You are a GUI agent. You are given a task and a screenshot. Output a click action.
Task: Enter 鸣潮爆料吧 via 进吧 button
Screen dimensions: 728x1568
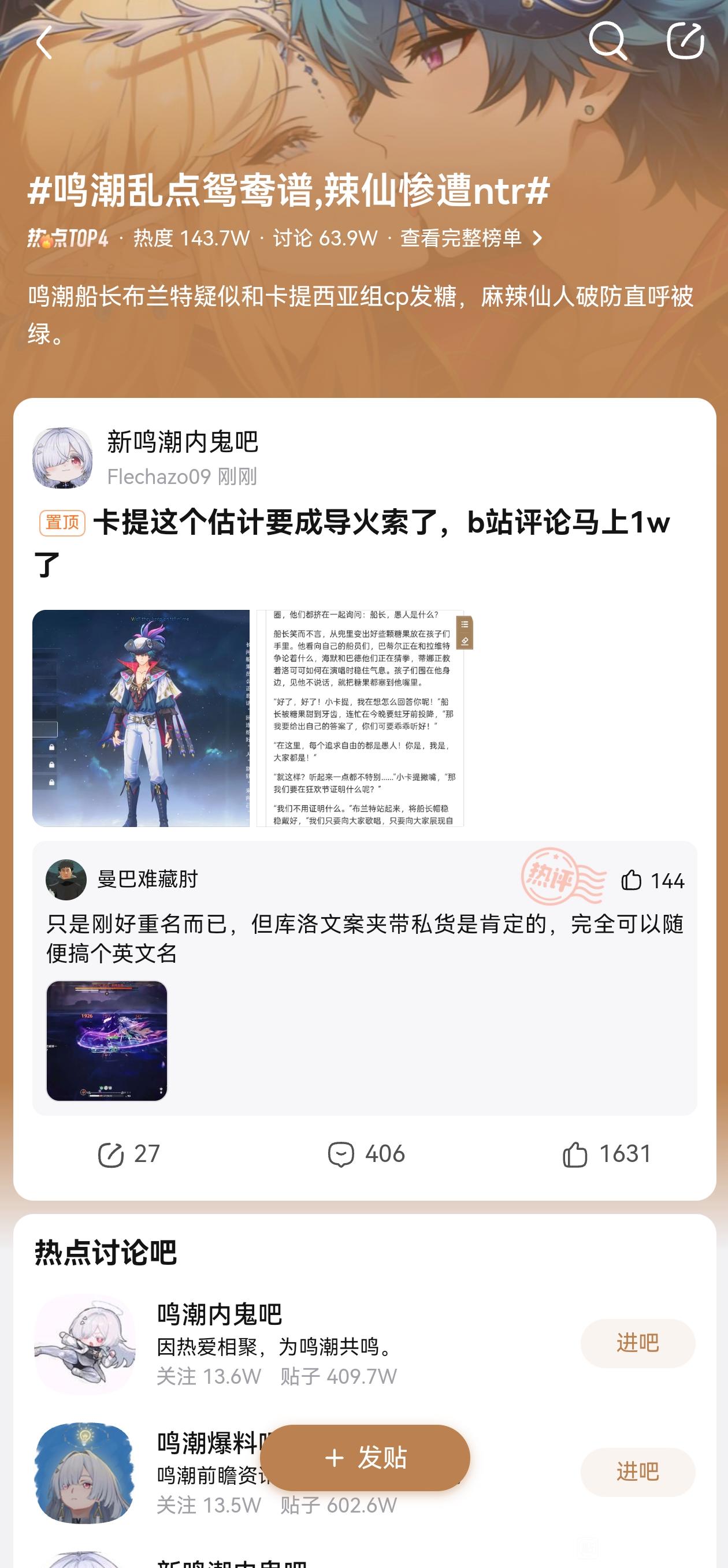point(638,1472)
